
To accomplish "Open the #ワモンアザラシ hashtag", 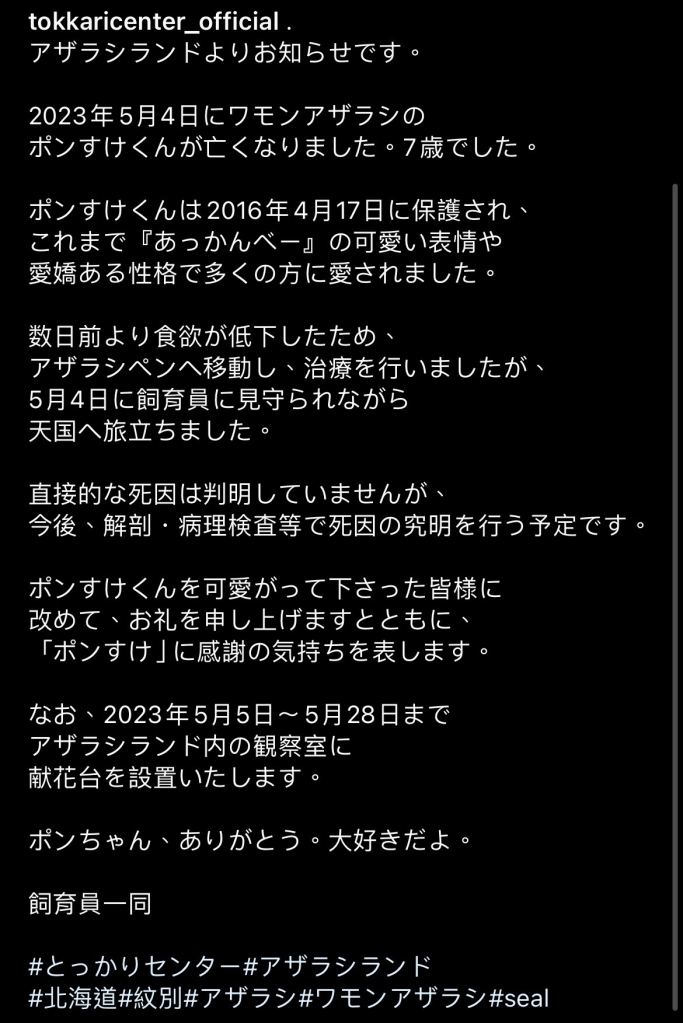I will (x=391, y=997).
